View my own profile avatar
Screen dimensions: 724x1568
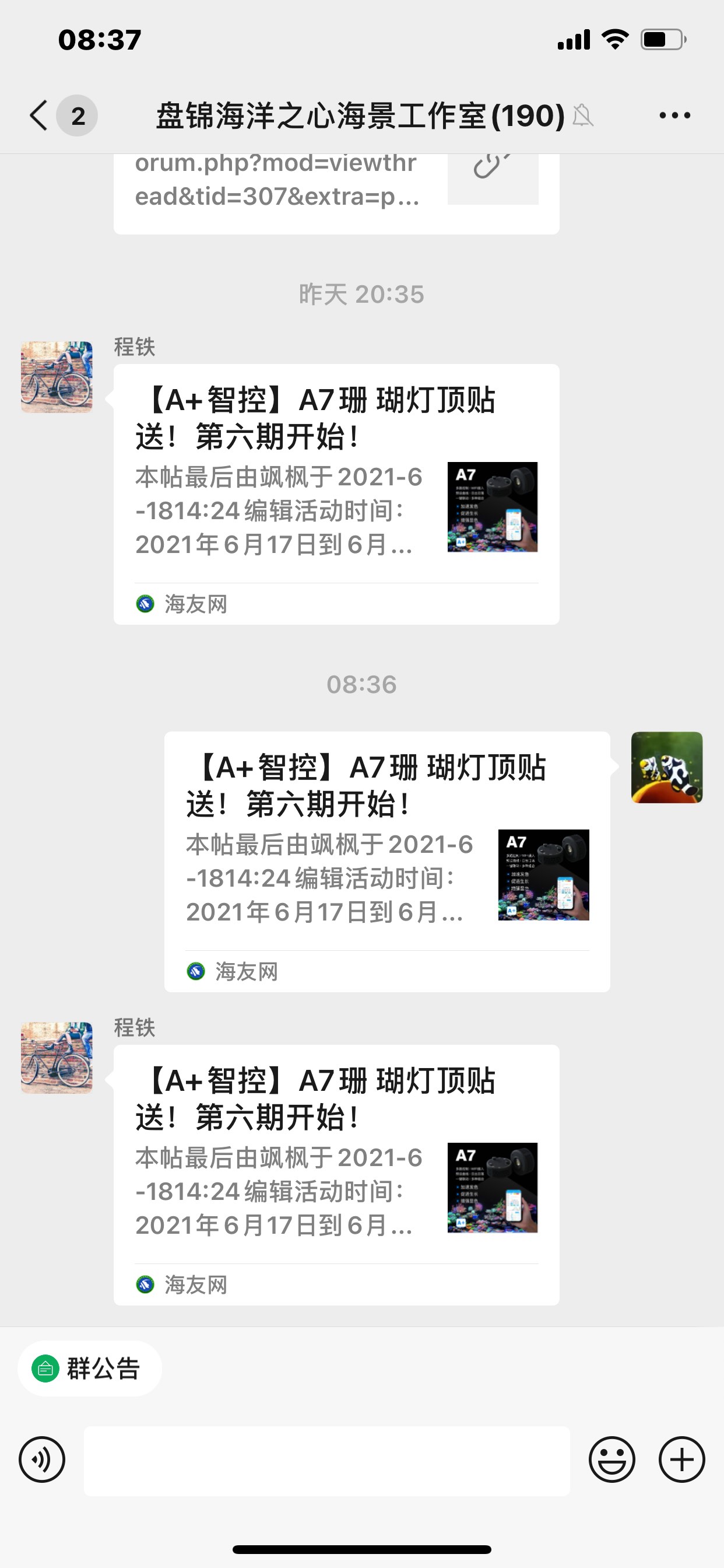coord(666,767)
